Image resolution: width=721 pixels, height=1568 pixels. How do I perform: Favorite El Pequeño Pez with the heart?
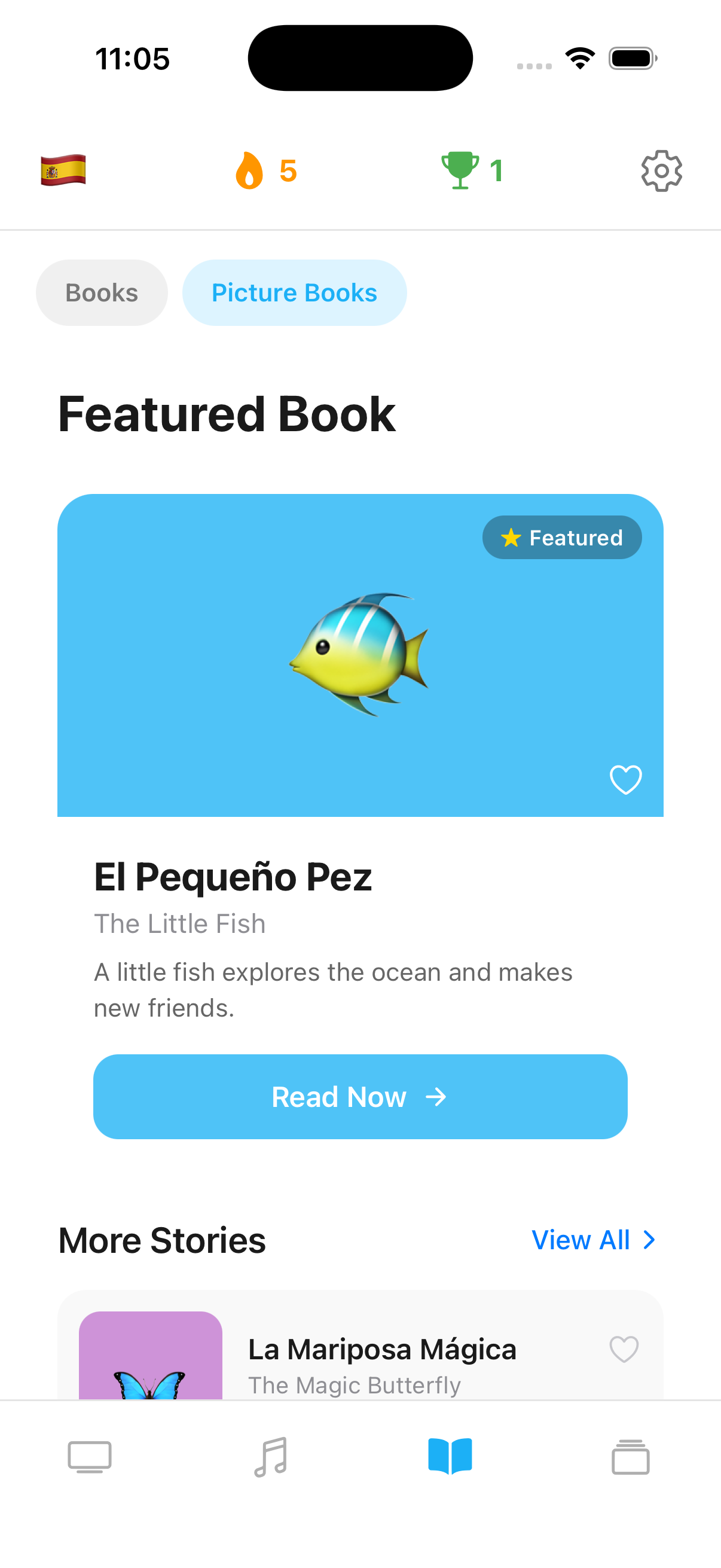(625, 780)
